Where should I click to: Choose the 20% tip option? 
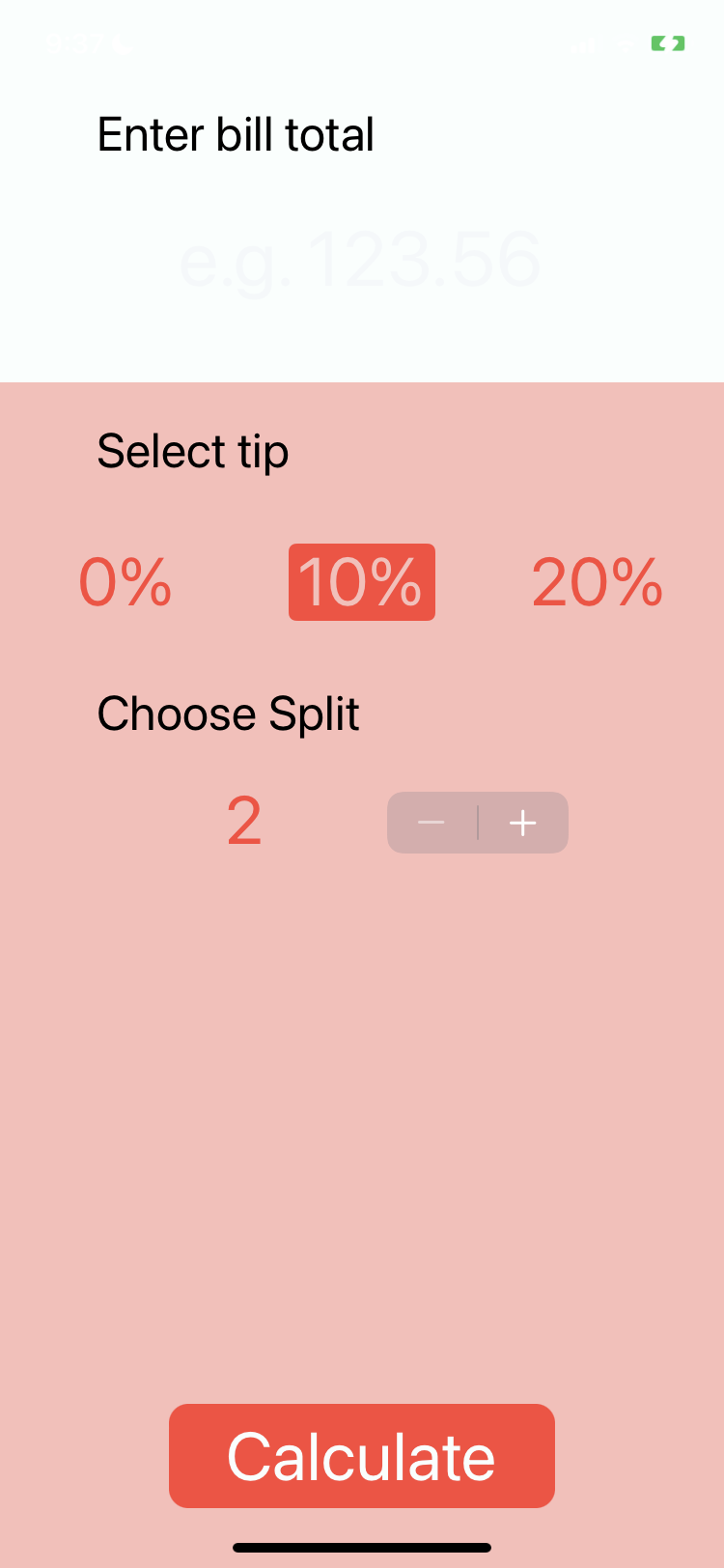tap(597, 581)
